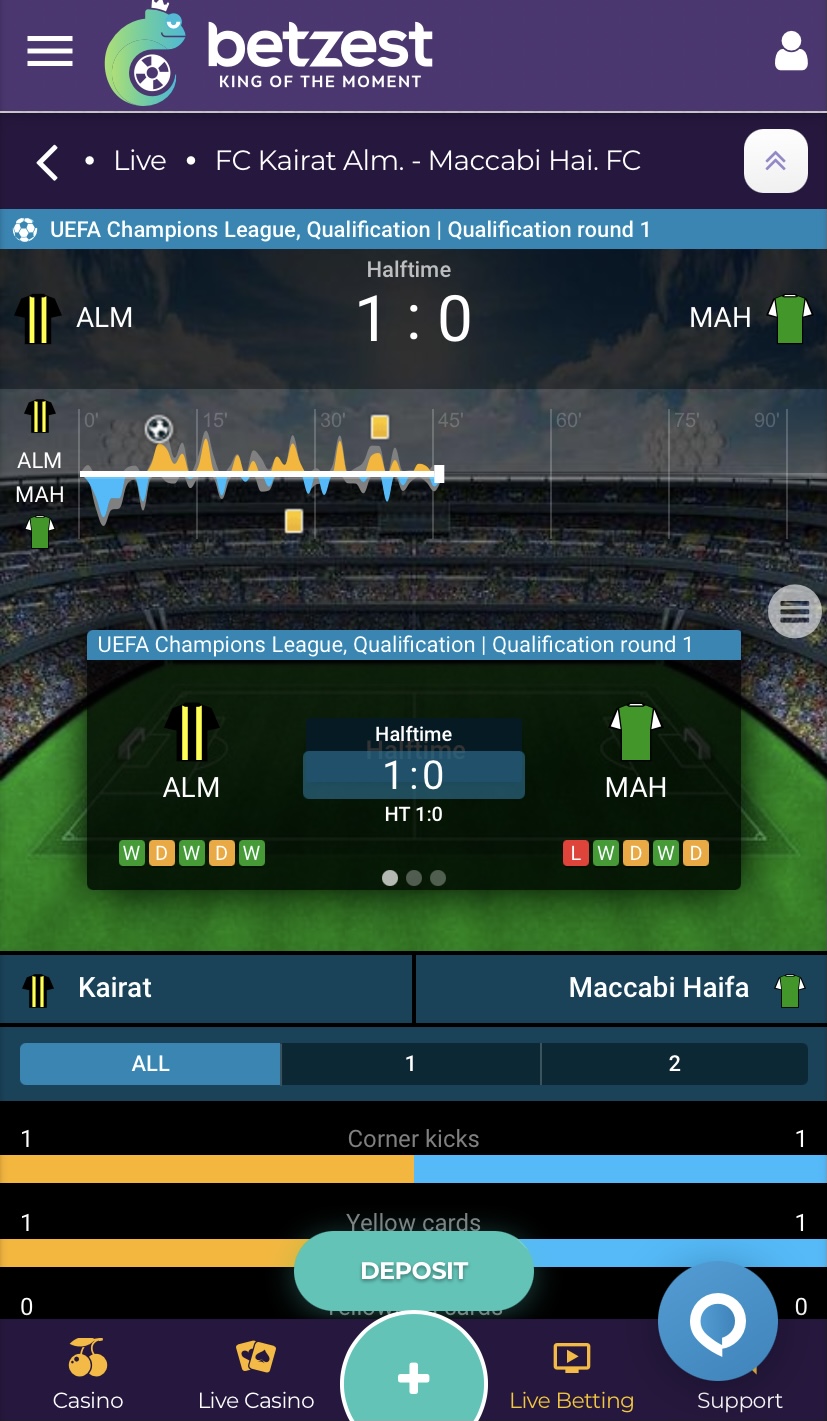827x1421 pixels.
Task: Tap the central plus button
Action: [413, 1378]
